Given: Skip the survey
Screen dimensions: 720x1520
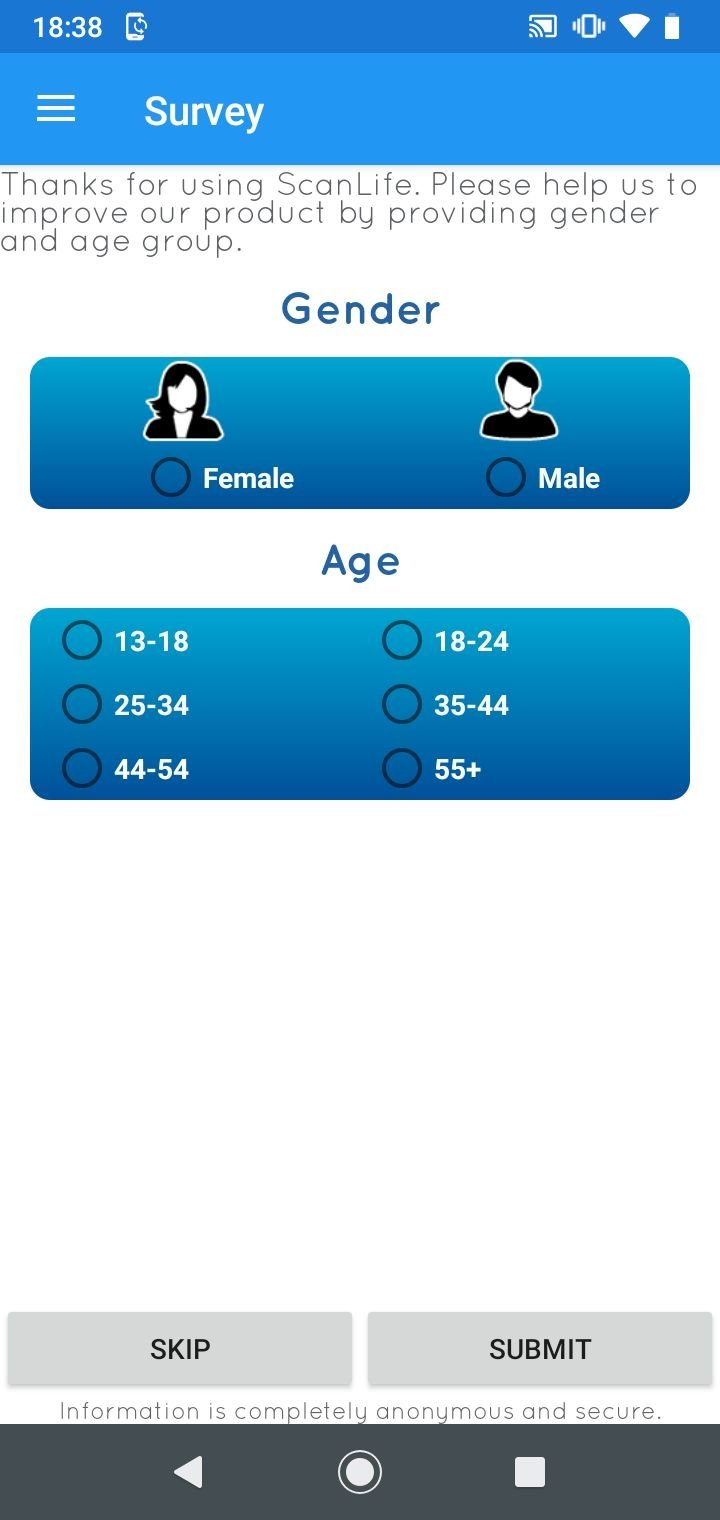Looking at the screenshot, I should coord(180,1349).
